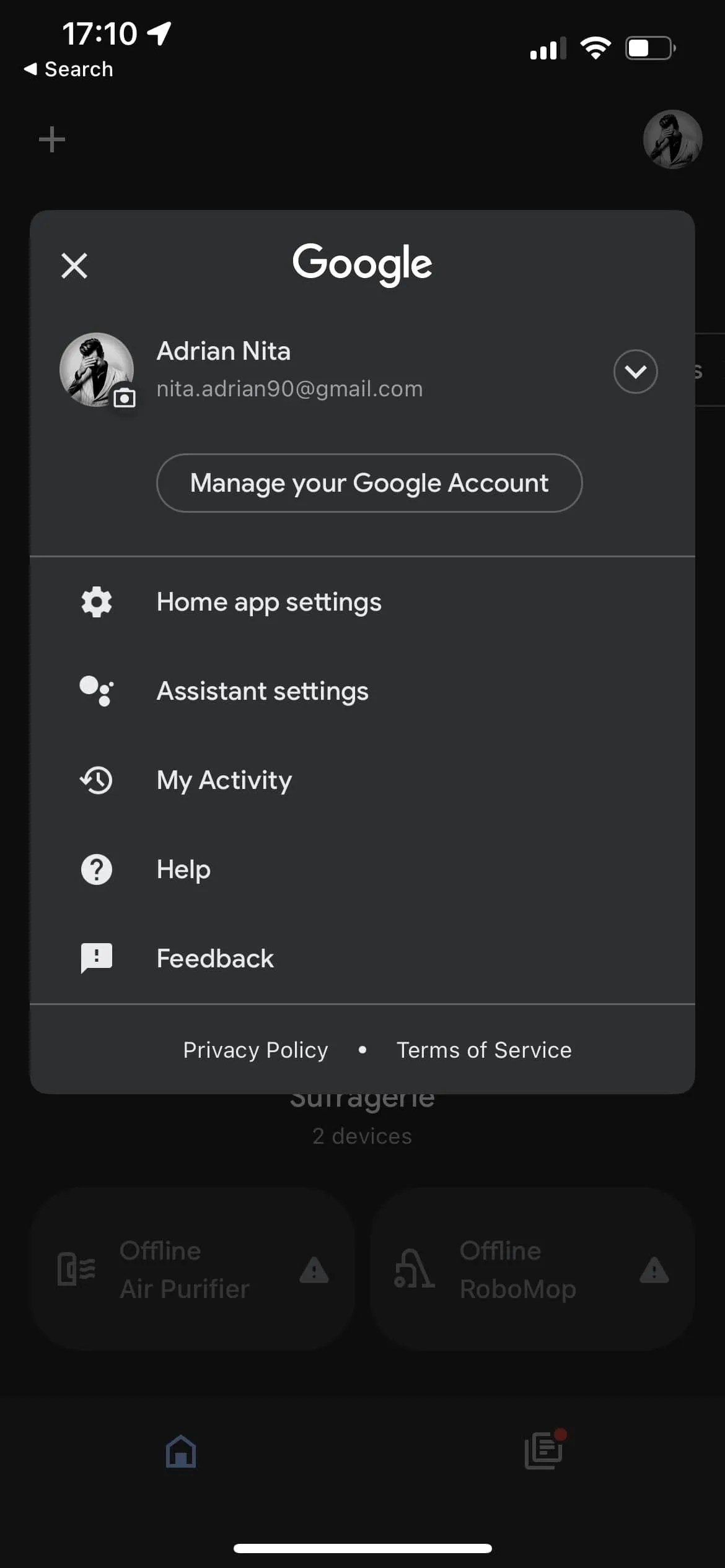Dismiss the Google menu with X
The width and height of the screenshot is (725, 1568).
[x=73, y=266]
